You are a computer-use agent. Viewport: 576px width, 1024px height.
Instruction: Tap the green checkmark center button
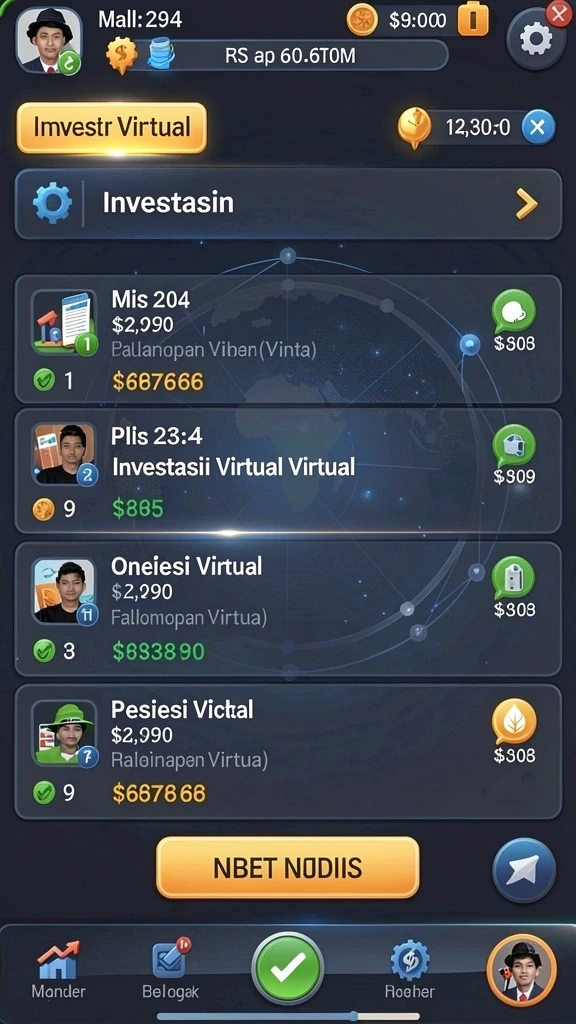288,967
